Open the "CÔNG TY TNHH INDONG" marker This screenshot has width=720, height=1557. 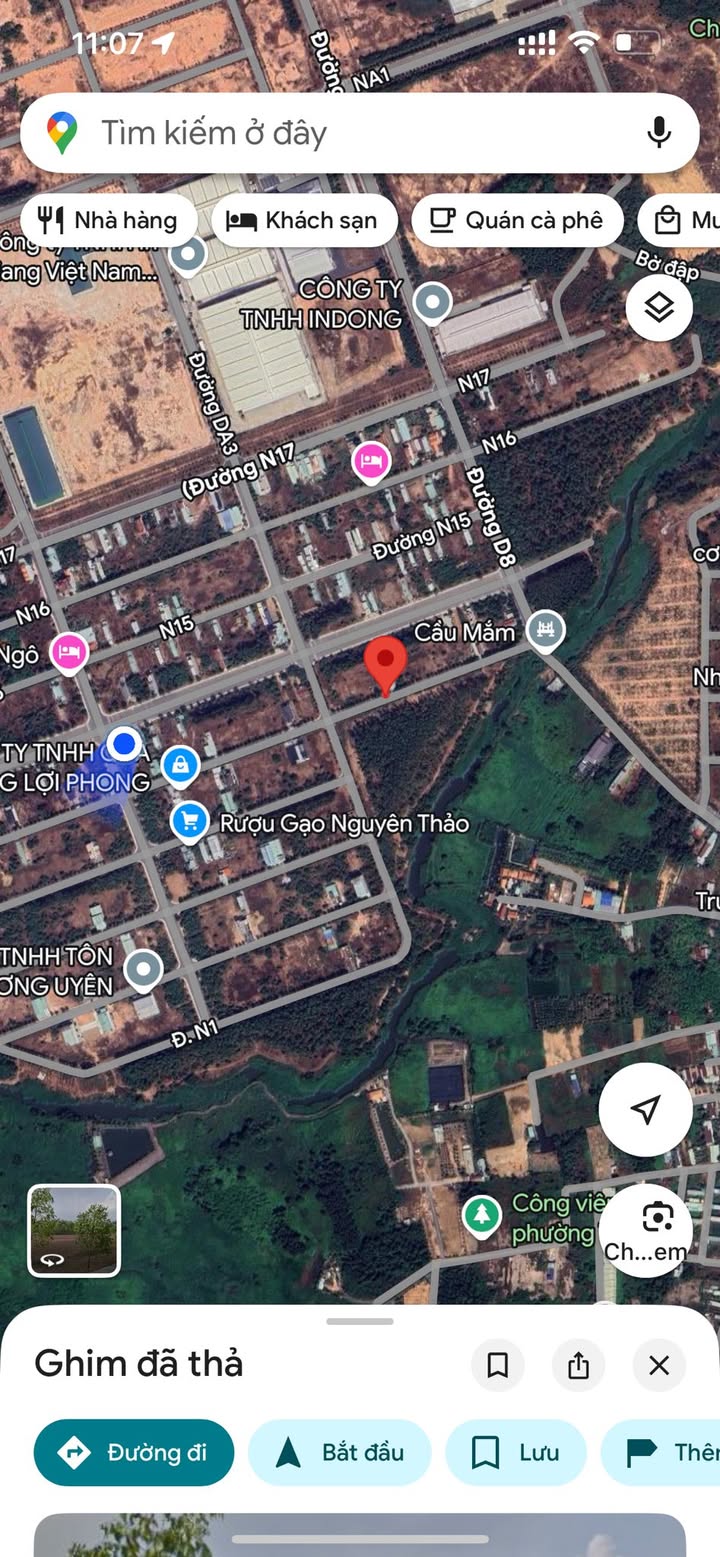pos(432,301)
